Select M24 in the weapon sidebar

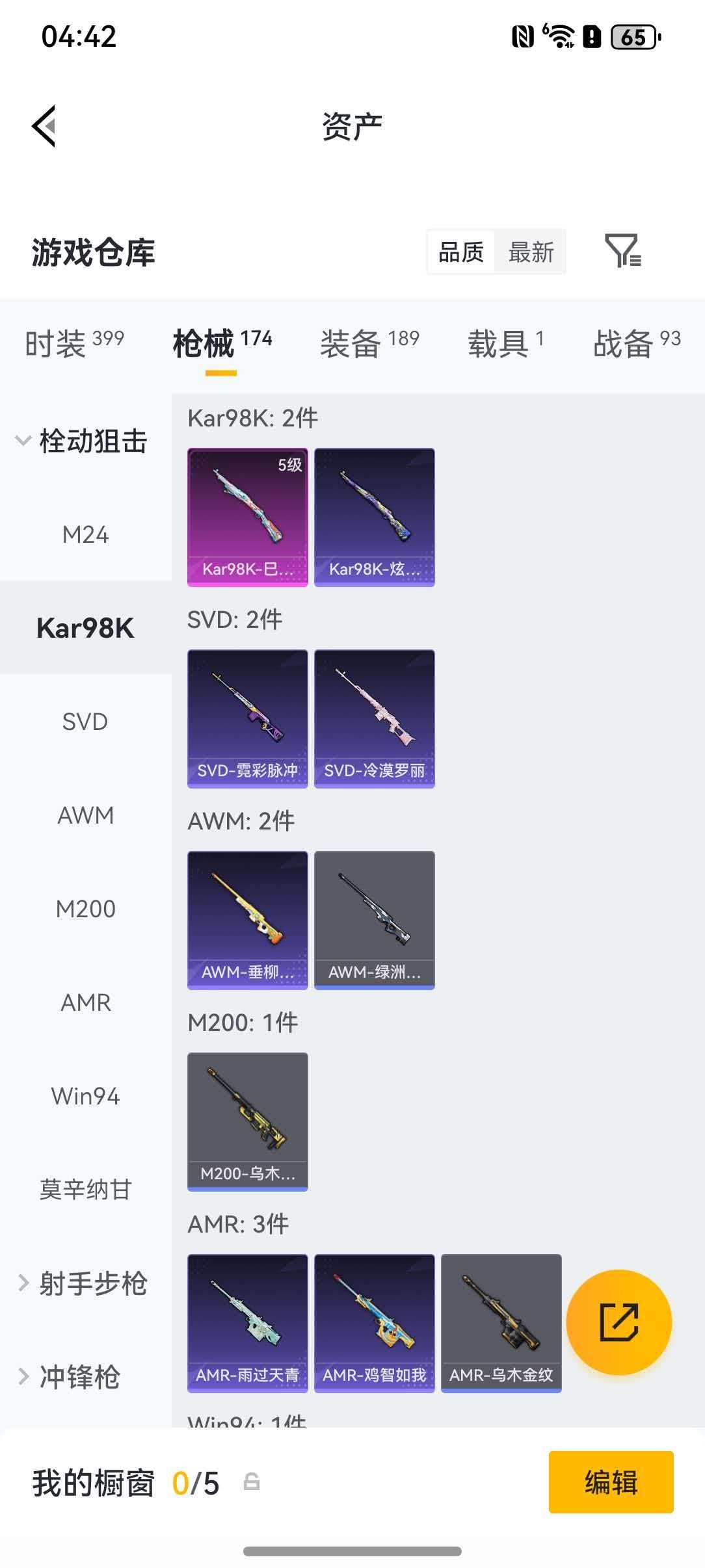point(86,534)
